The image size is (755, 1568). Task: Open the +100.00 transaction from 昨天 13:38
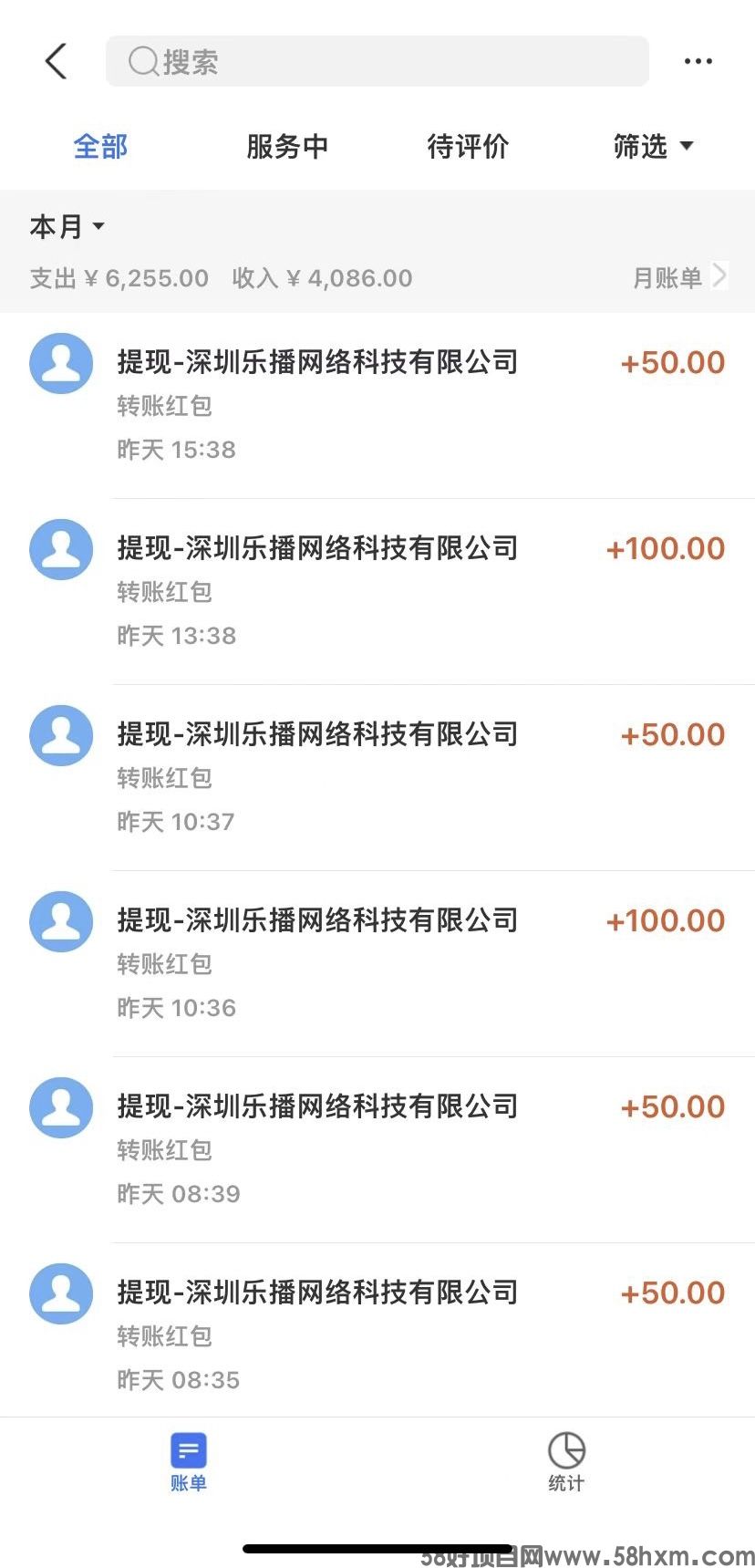[377, 591]
